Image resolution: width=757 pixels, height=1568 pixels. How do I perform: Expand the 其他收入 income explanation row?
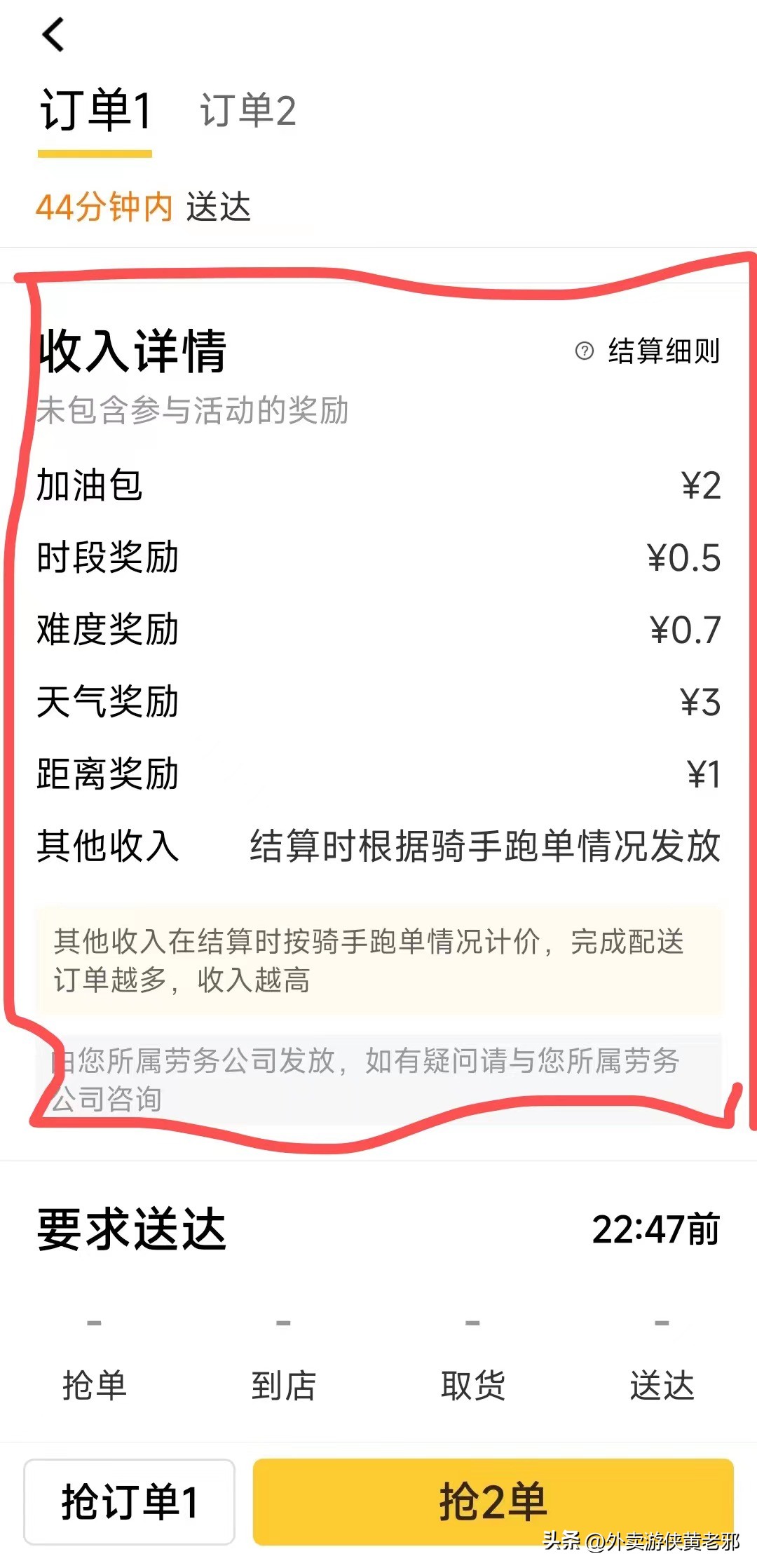378,845
